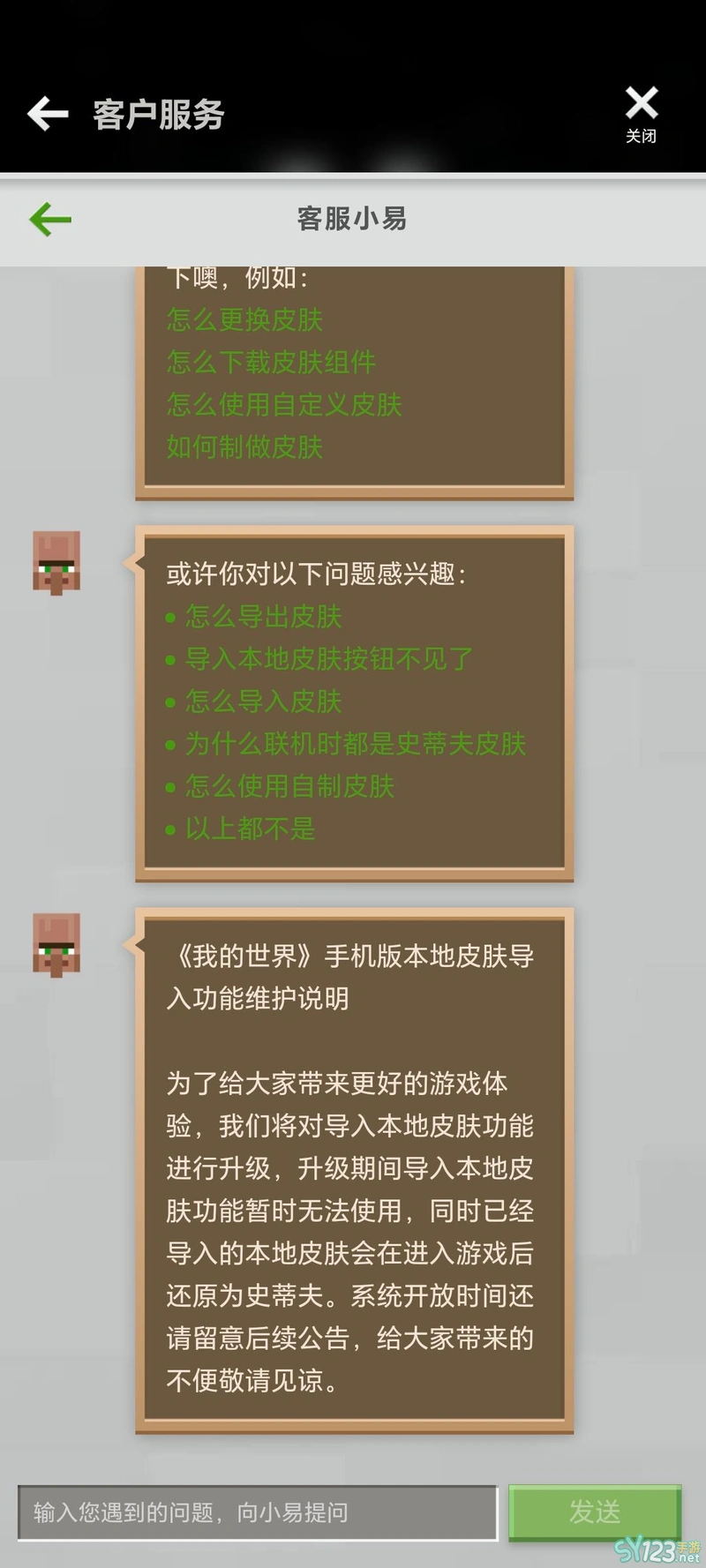Viewport: 706px width, 1568px height.
Task: Choose the 以上都不是 option
Action: click(250, 828)
